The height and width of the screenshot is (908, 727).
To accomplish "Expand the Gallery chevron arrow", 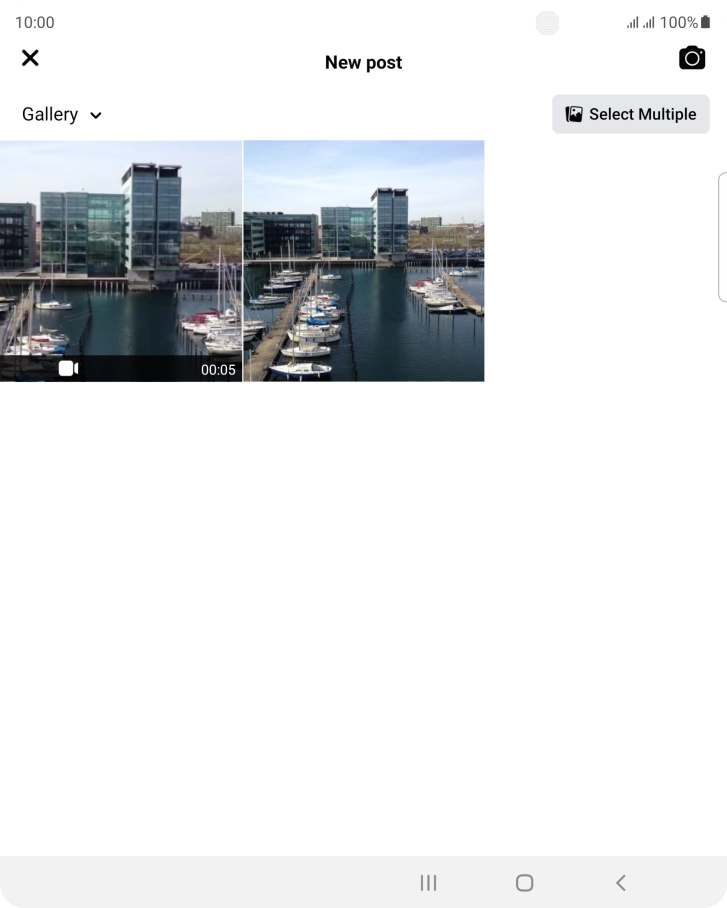I will [x=95, y=115].
